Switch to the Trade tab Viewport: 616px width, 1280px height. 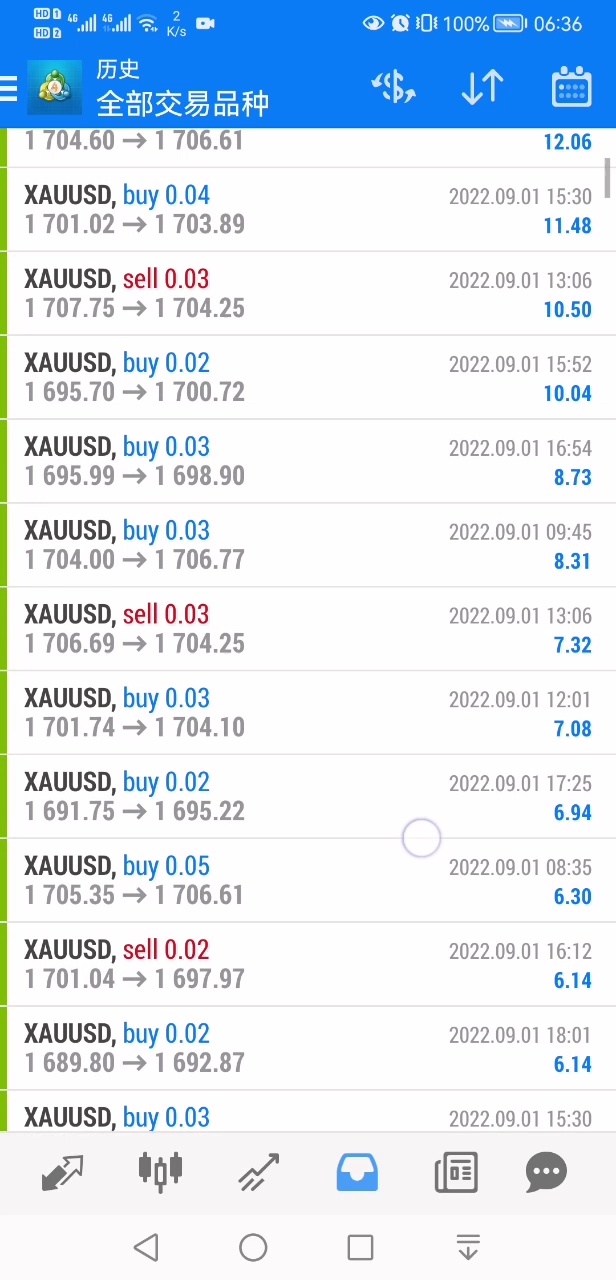pos(258,1172)
